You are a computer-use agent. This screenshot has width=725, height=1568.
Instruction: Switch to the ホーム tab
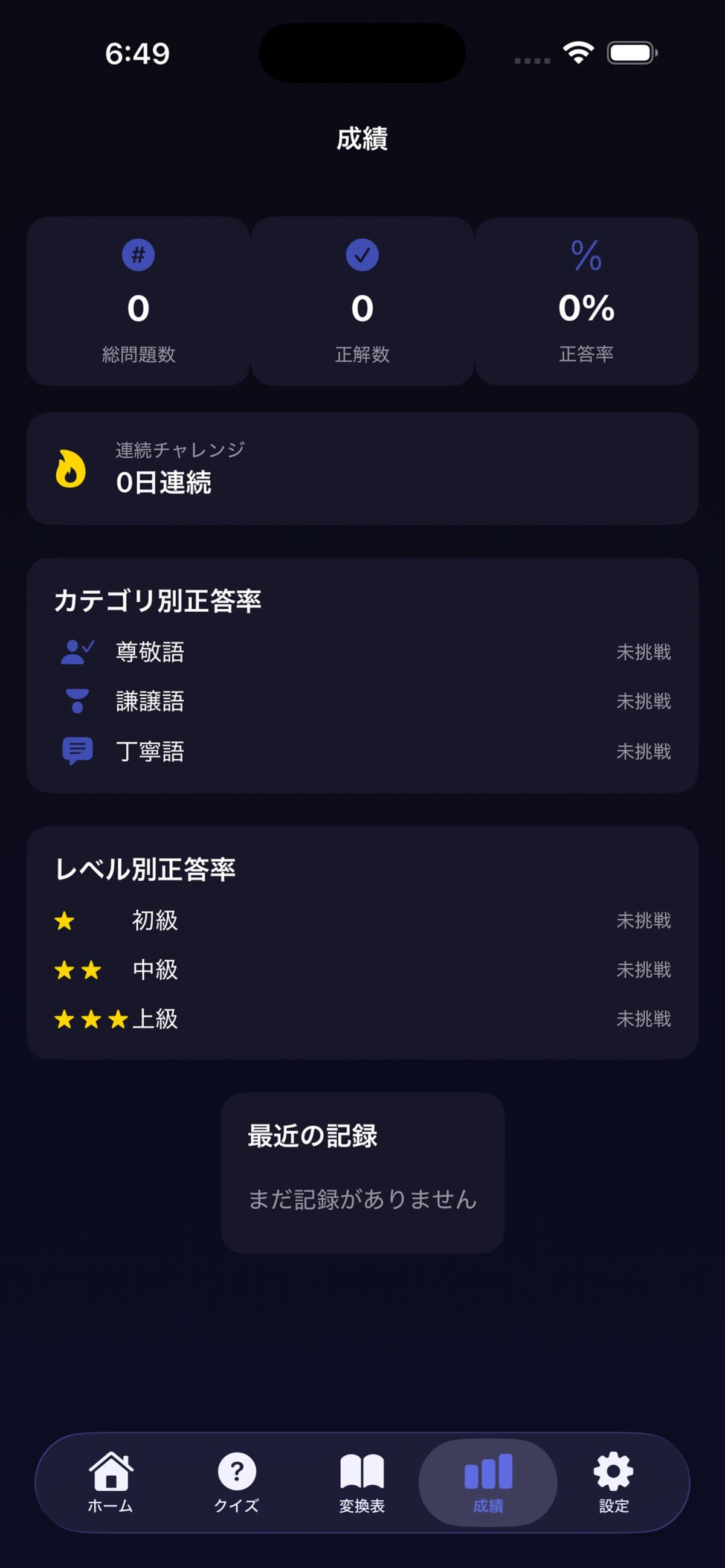click(110, 1482)
